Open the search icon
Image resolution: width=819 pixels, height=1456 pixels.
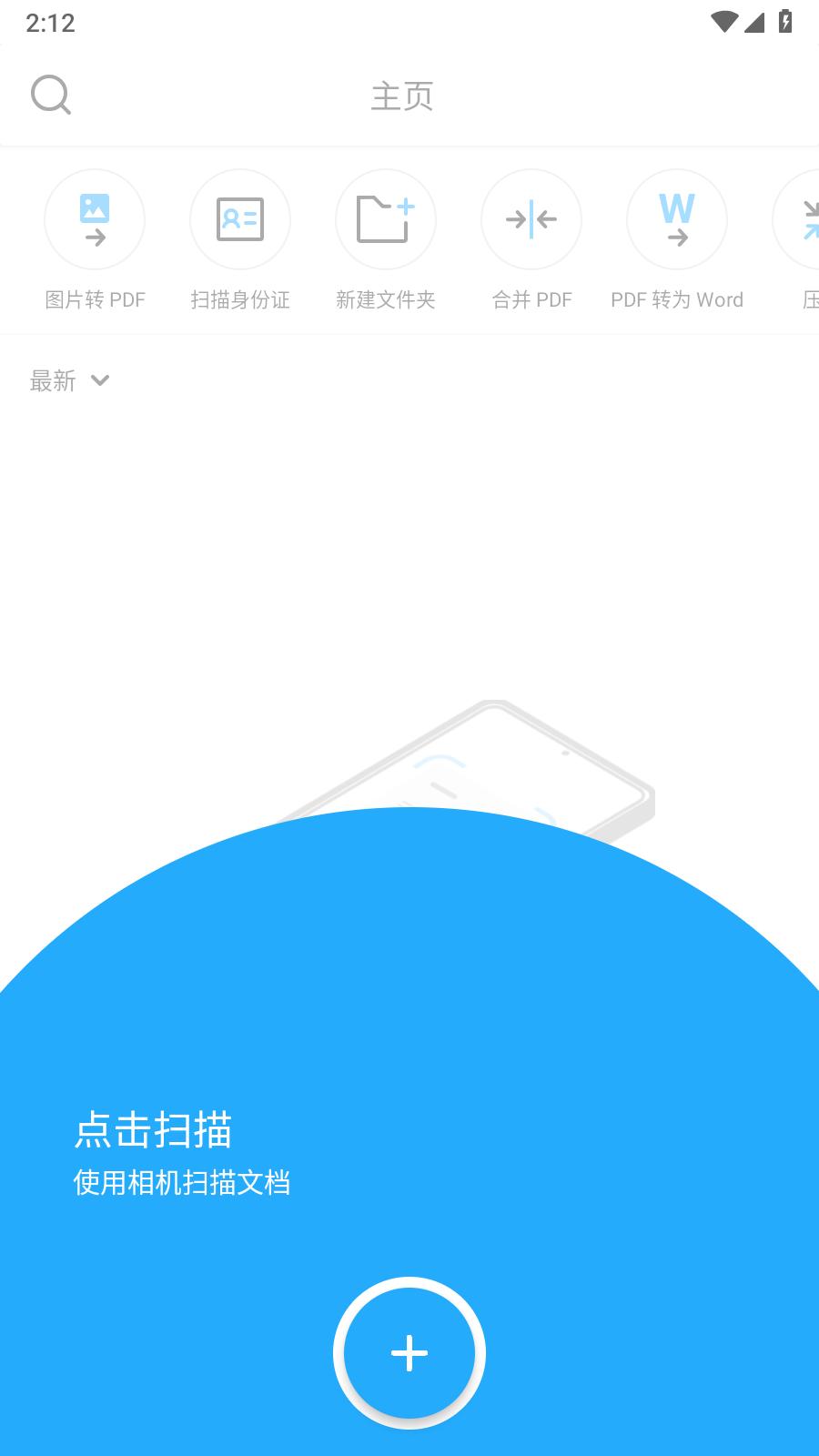point(51,95)
